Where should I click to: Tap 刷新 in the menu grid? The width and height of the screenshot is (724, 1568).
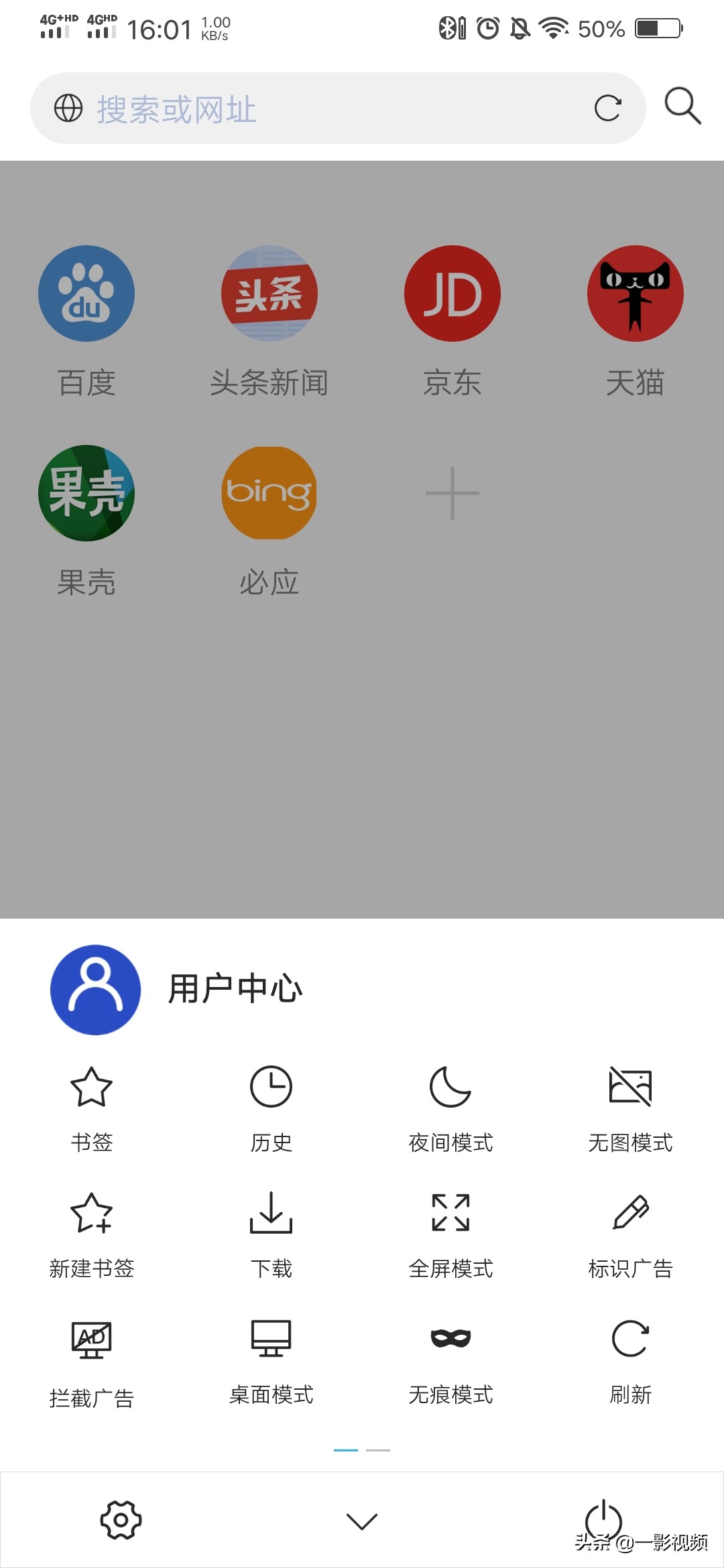tap(630, 1359)
